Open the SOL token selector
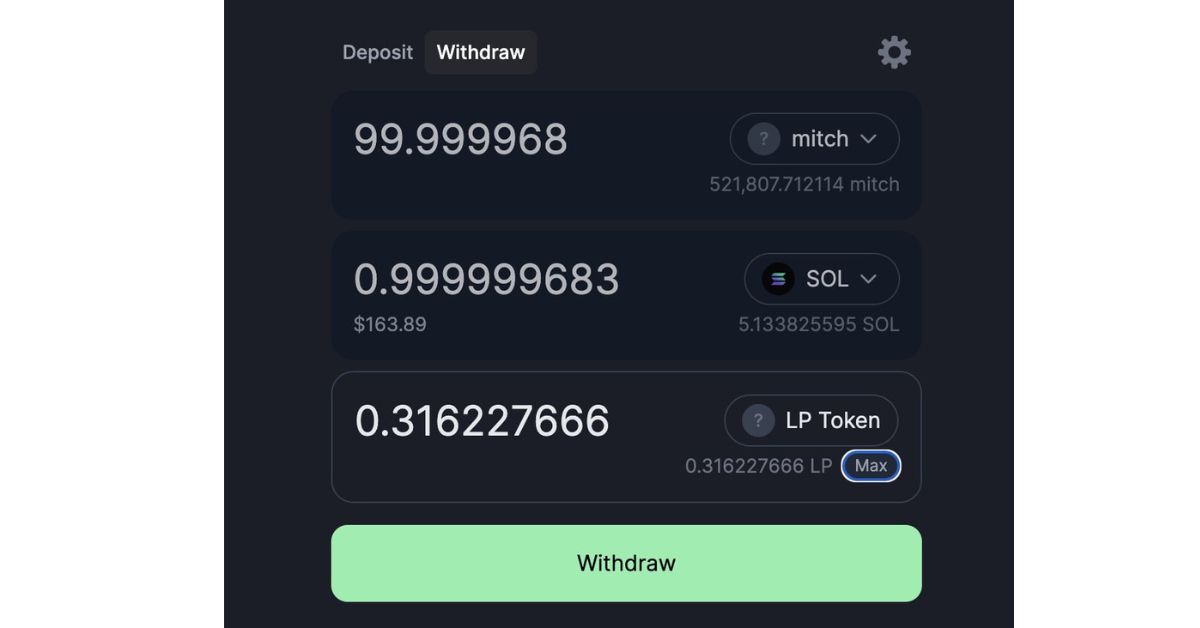Viewport: 1200px width, 628px height. pos(821,279)
